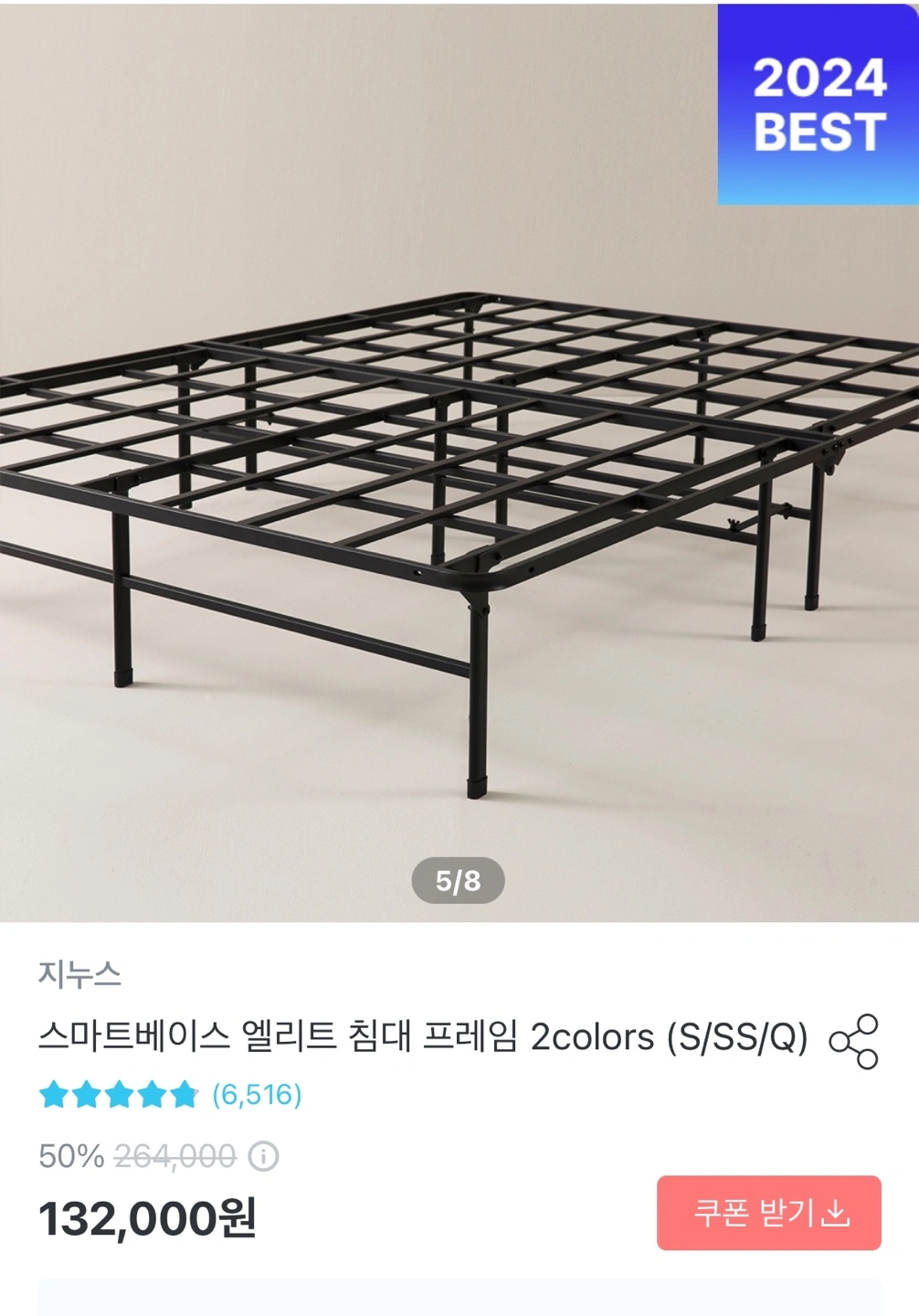Open the price info icon beside 264,000
The image size is (919, 1316).
(x=263, y=1156)
